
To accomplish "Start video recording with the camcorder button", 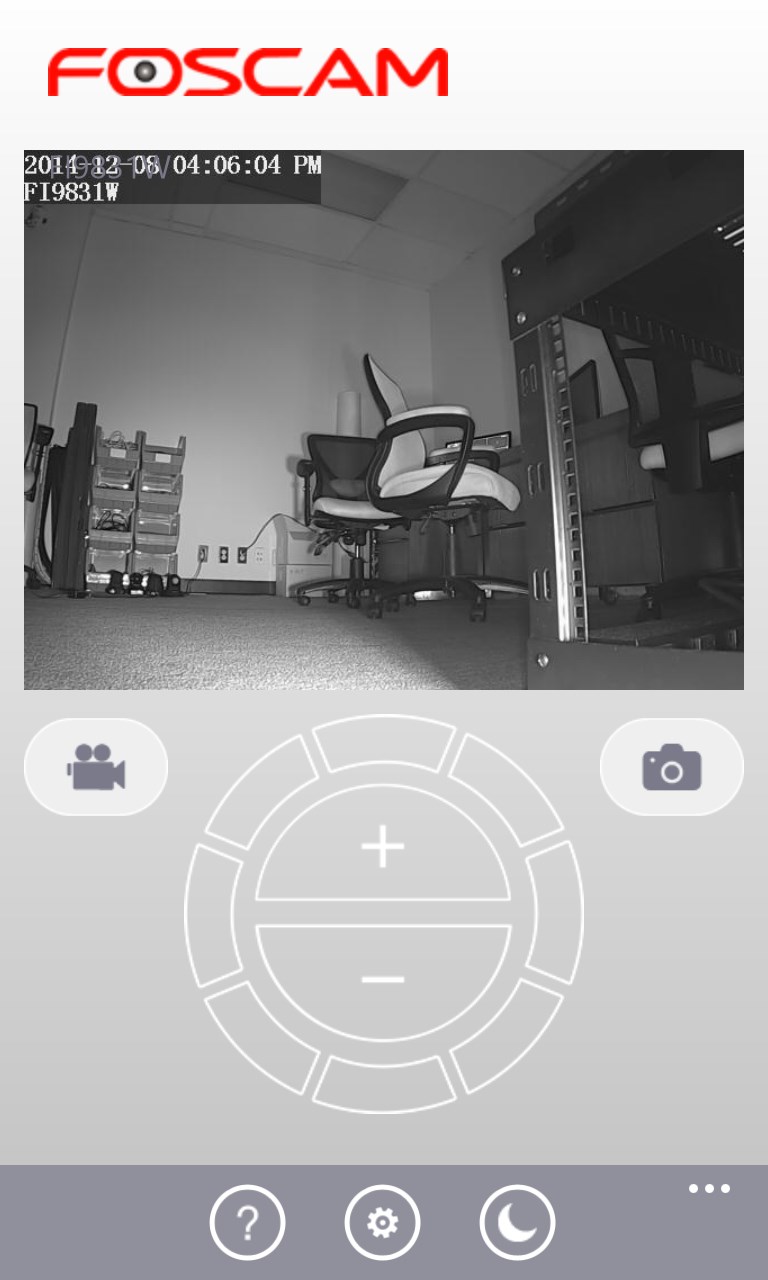I will pyautogui.click(x=96, y=767).
